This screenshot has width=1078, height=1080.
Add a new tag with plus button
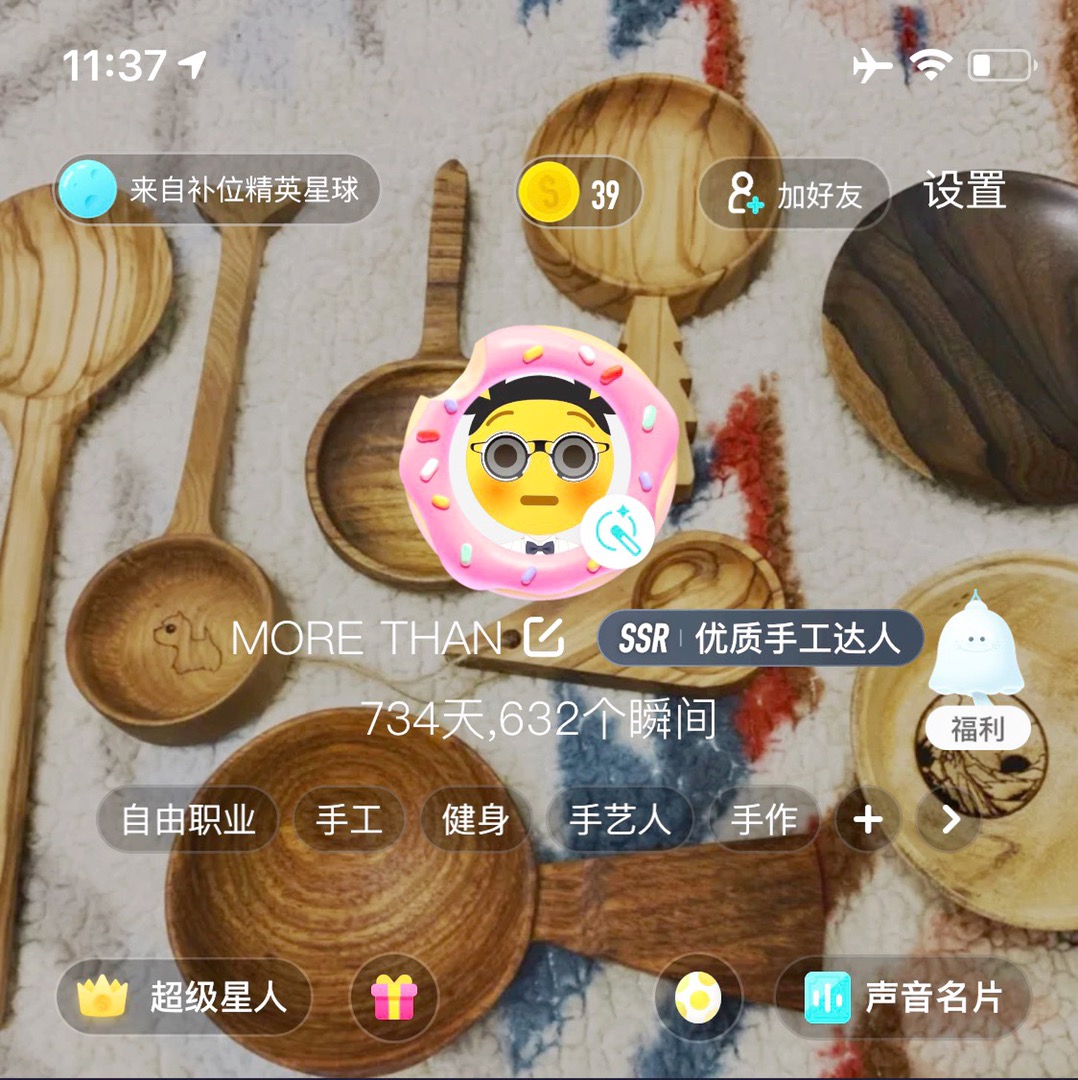coord(867,820)
